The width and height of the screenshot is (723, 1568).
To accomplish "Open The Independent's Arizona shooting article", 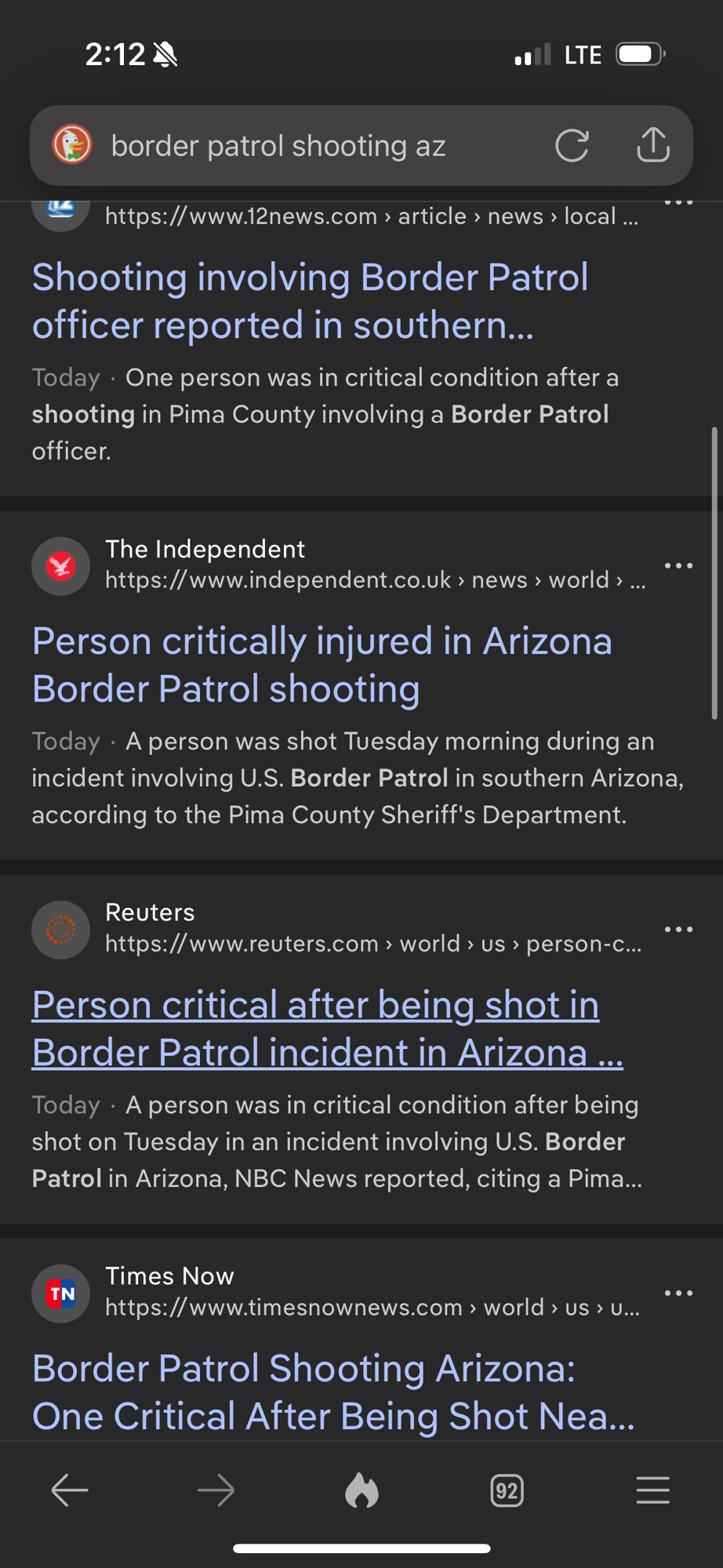I will pos(322,665).
